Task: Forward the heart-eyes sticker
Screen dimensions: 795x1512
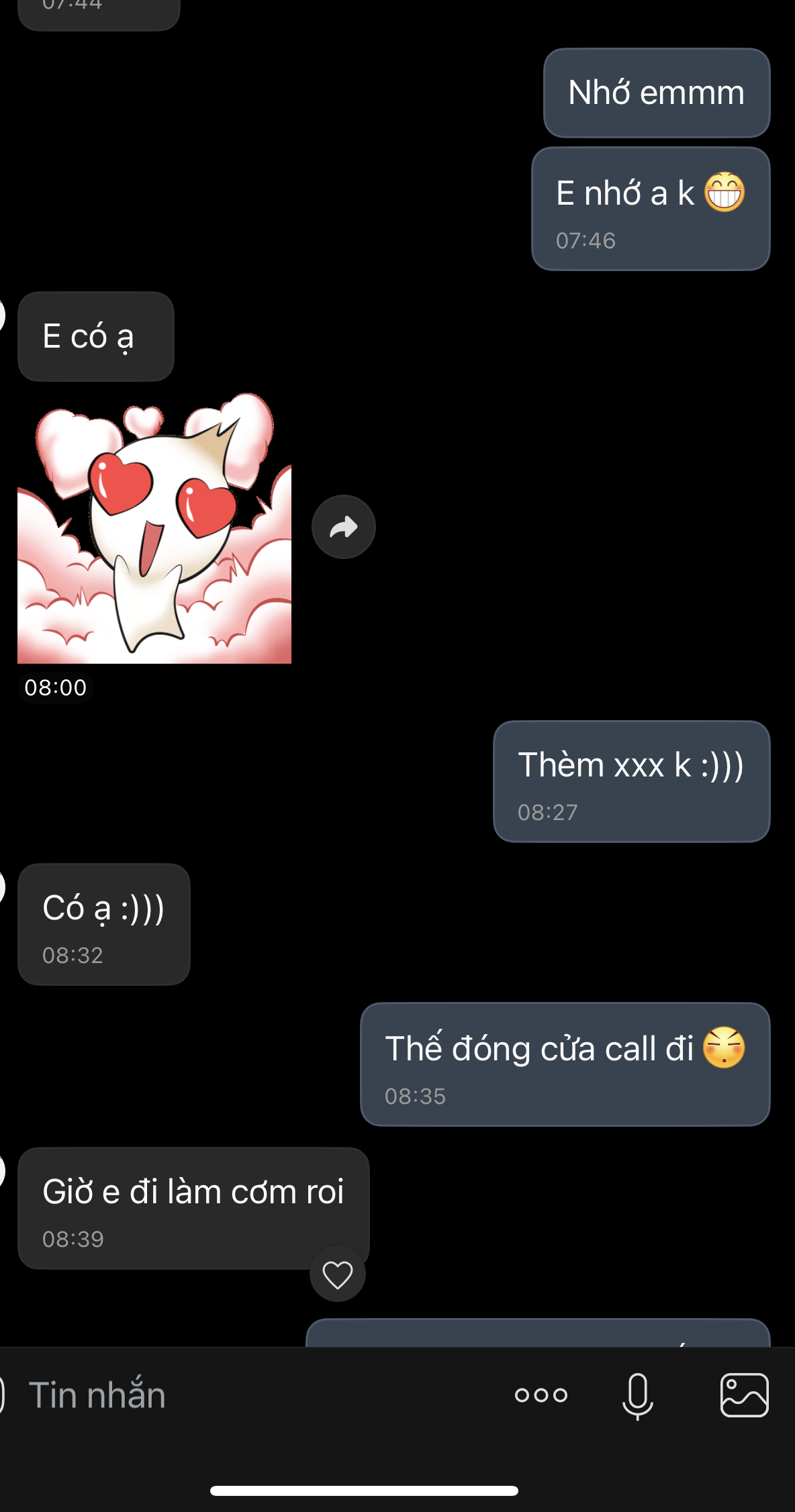Action: coord(343,527)
